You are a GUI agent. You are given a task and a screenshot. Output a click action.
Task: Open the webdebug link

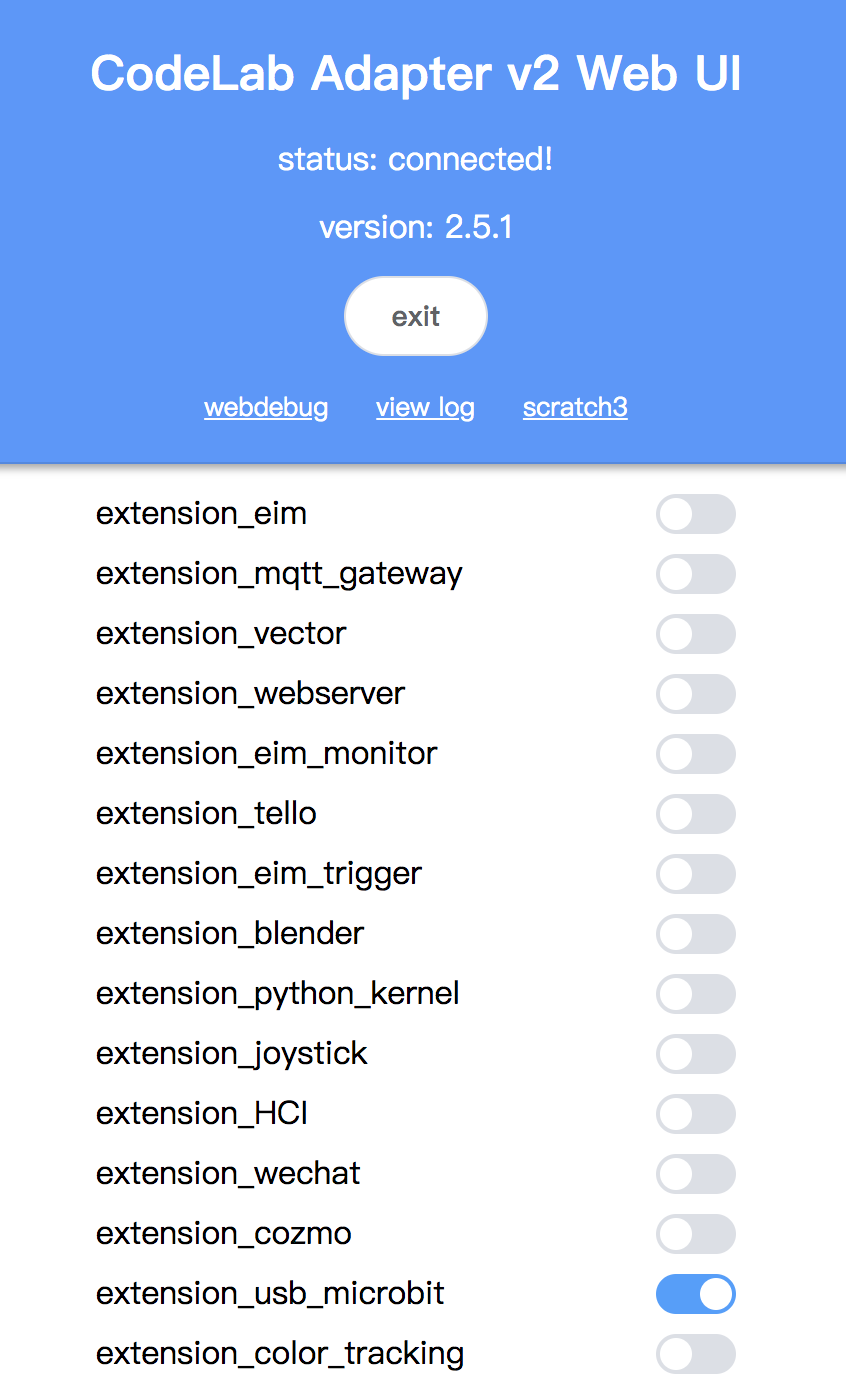[266, 407]
